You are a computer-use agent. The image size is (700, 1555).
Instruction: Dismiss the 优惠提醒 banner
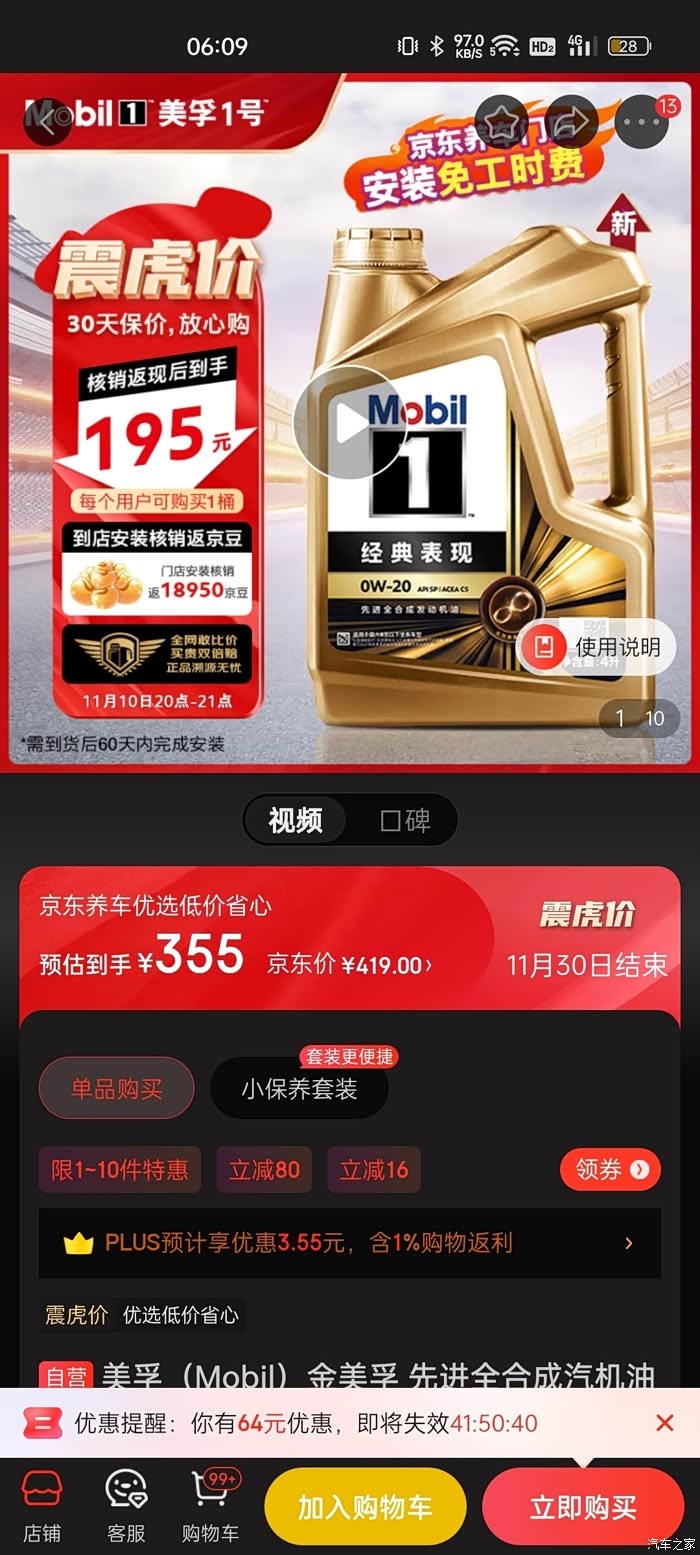pos(664,1423)
